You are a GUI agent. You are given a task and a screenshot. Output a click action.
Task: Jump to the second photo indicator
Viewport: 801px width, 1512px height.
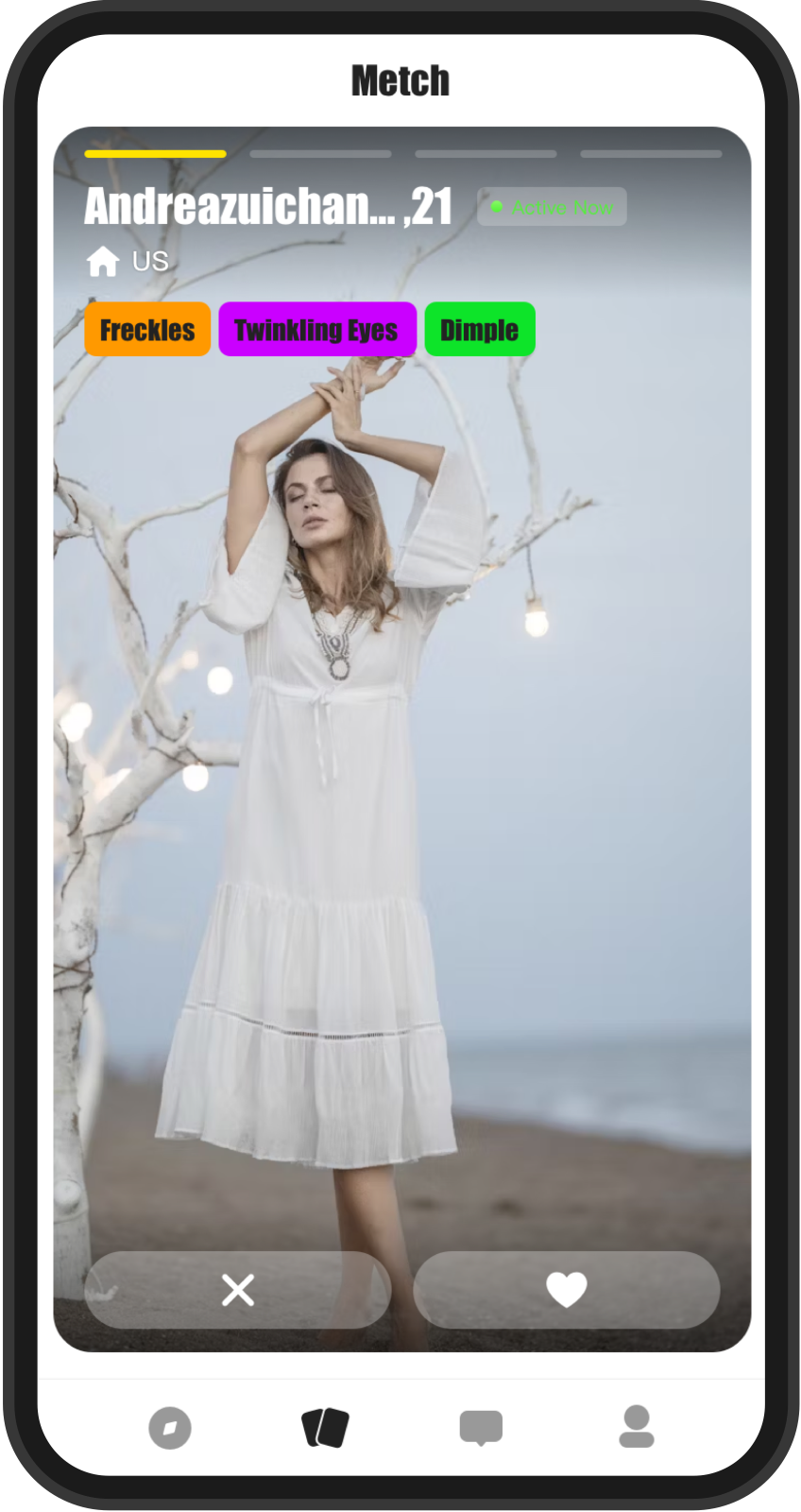(320, 153)
